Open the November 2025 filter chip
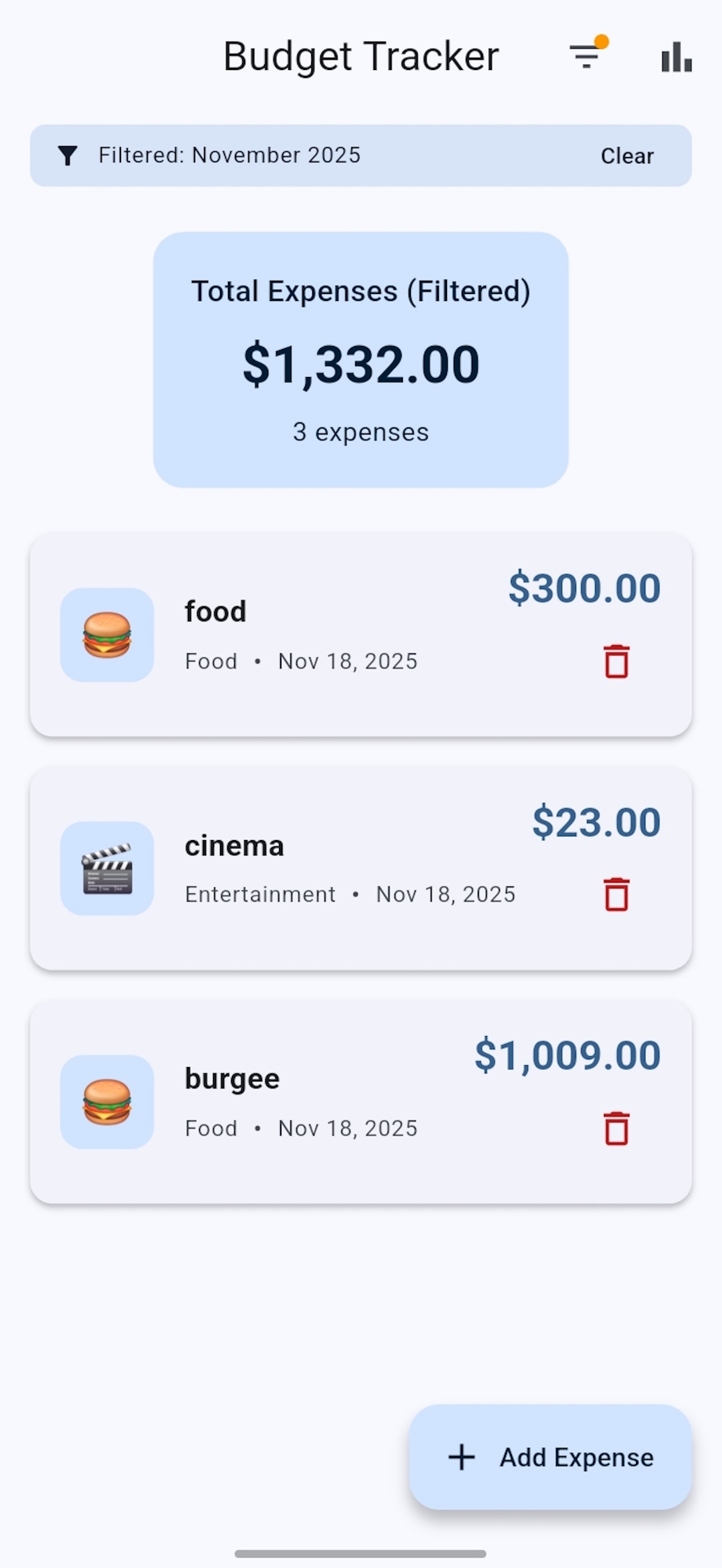 pos(230,156)
